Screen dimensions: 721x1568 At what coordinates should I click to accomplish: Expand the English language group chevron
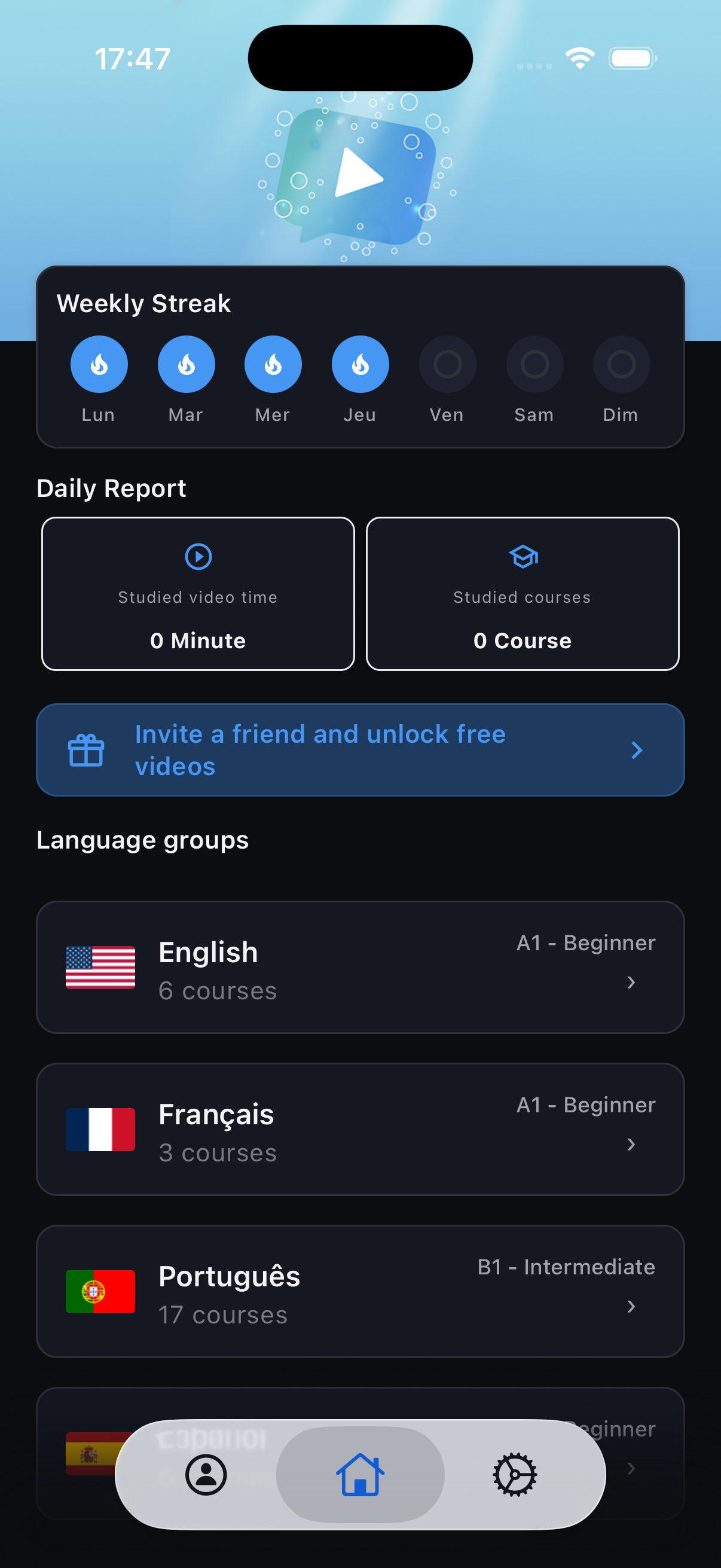click(x=631, y=982)
